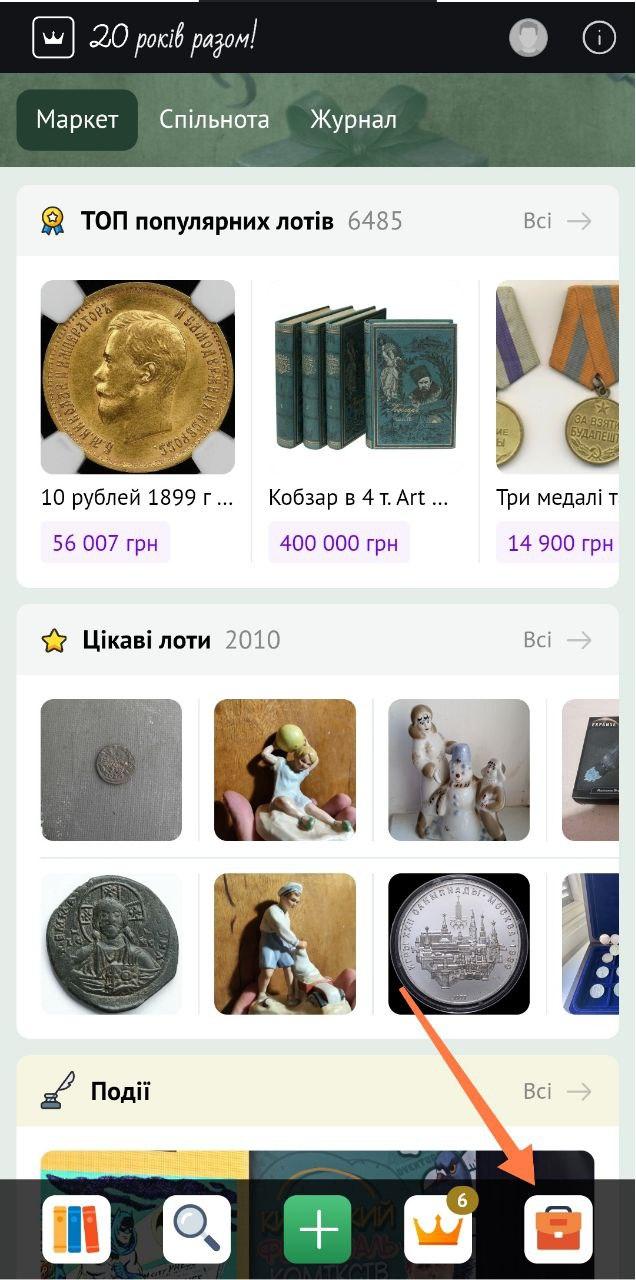Open the orange briefcase icon
This screenshot has height=1280, width=636.
click(x=559, y=1229)
